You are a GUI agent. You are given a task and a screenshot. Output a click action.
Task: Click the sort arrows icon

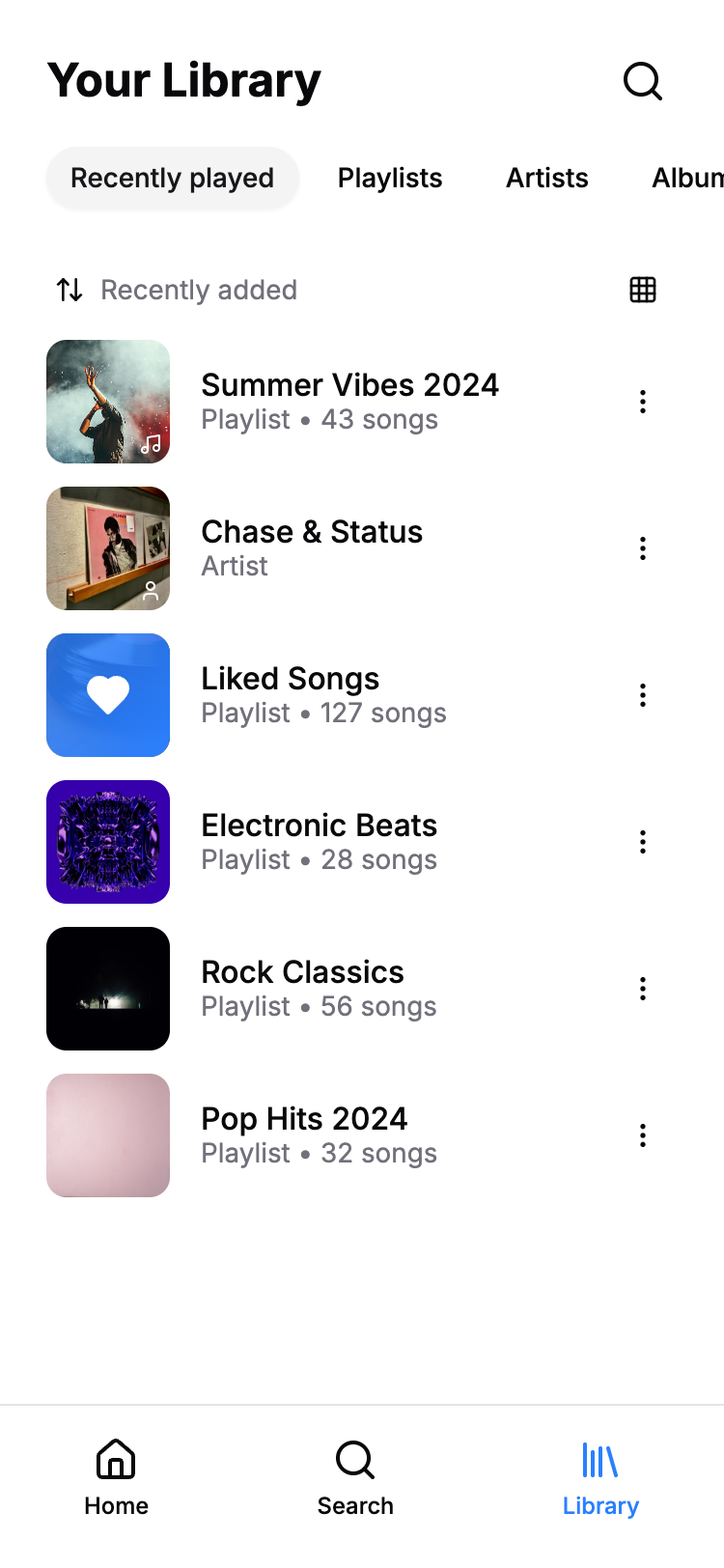(x=68, y=290)
